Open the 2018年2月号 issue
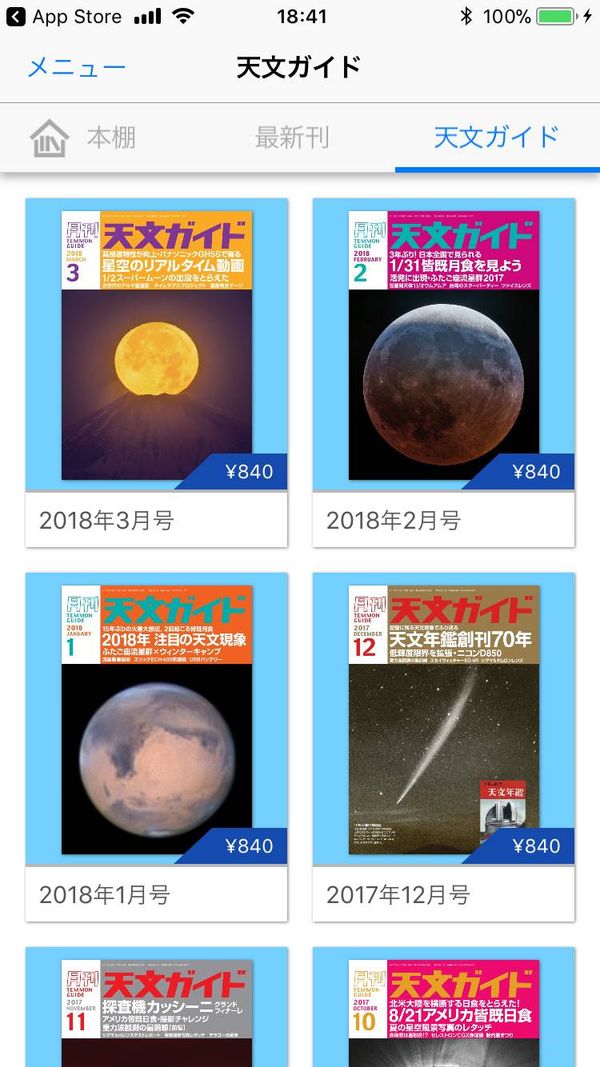Image resolution: width=600 pixels, height=1067 pixels. coord(444,372)
